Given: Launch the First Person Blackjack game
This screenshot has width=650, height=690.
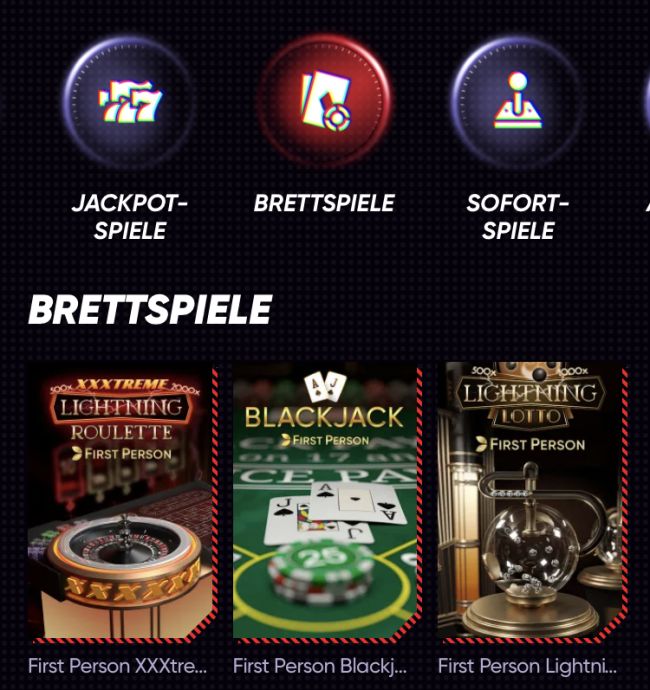Looking at the screenshot, I should tap(326, 502).
